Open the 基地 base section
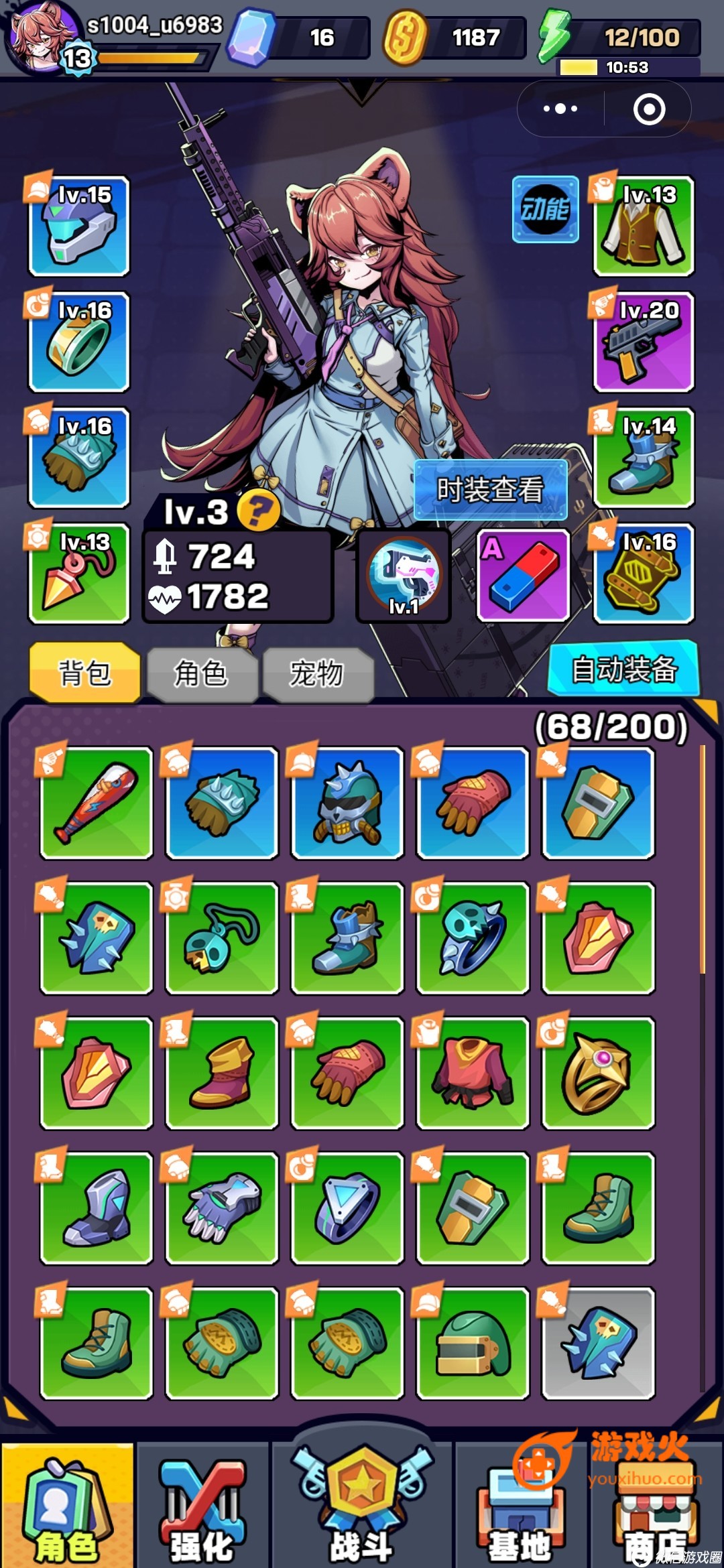724x1568 pixels. tap(520, 1508)
